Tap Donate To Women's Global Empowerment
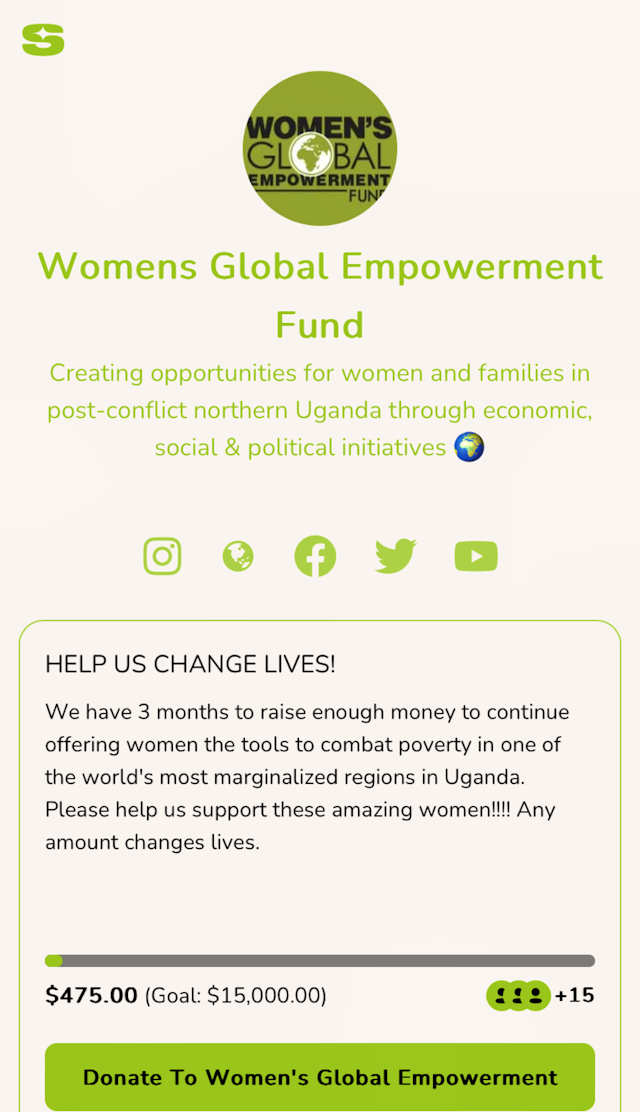The image size is (640, 1112). tap(320, 1077)
